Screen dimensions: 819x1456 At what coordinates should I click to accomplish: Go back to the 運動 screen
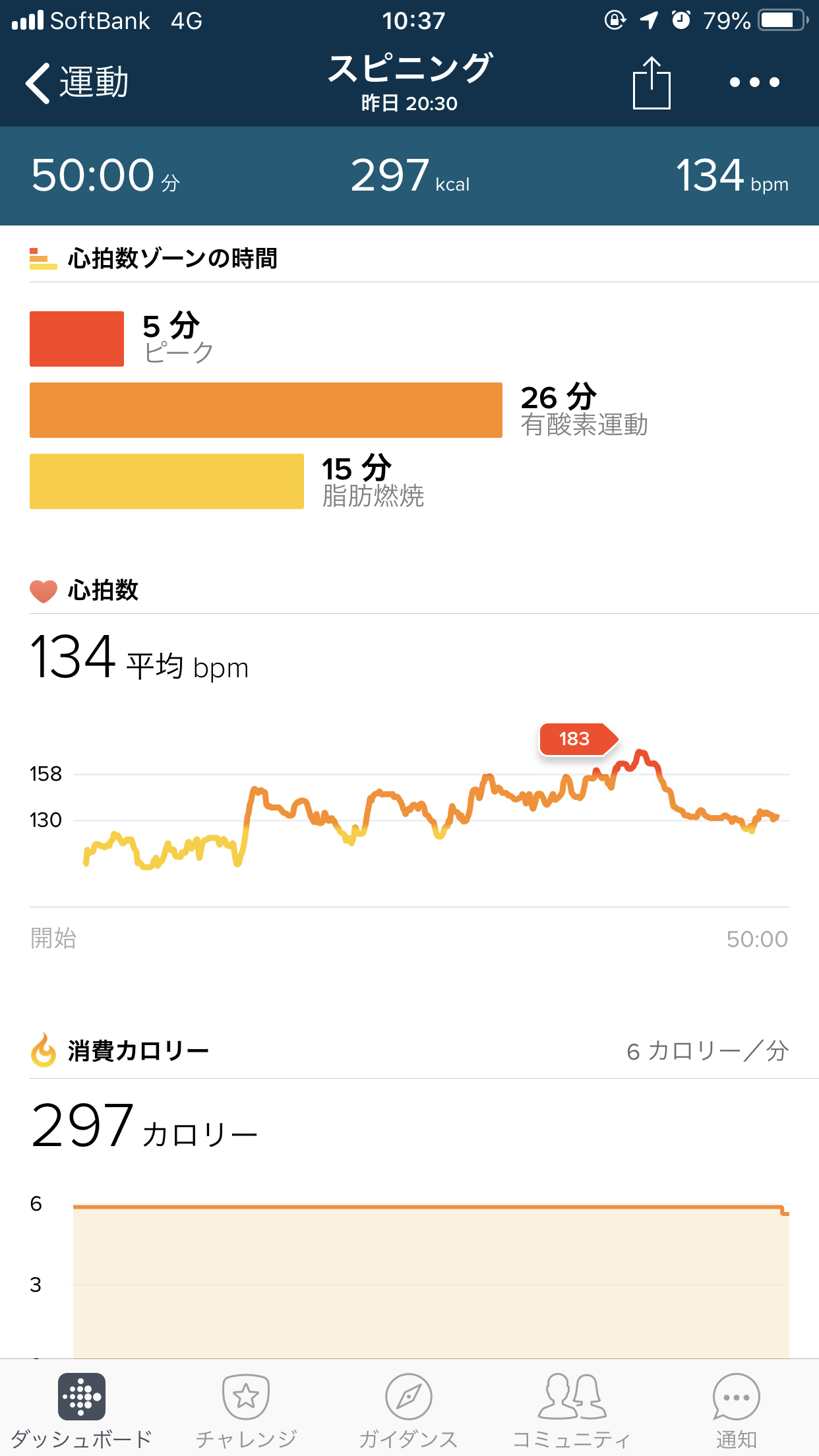pyautogui.click(x=76, y=83)
